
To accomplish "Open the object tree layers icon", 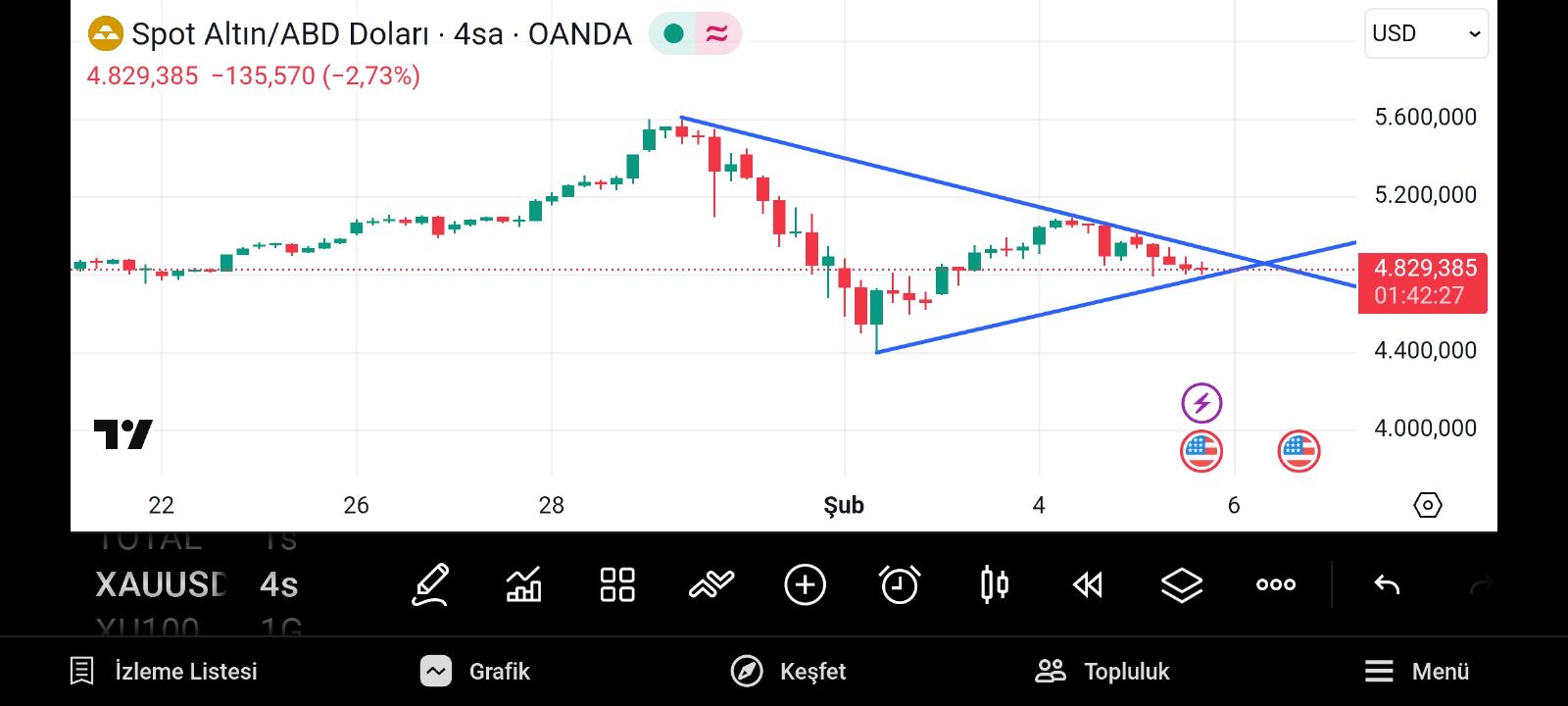I will 1182,585.
